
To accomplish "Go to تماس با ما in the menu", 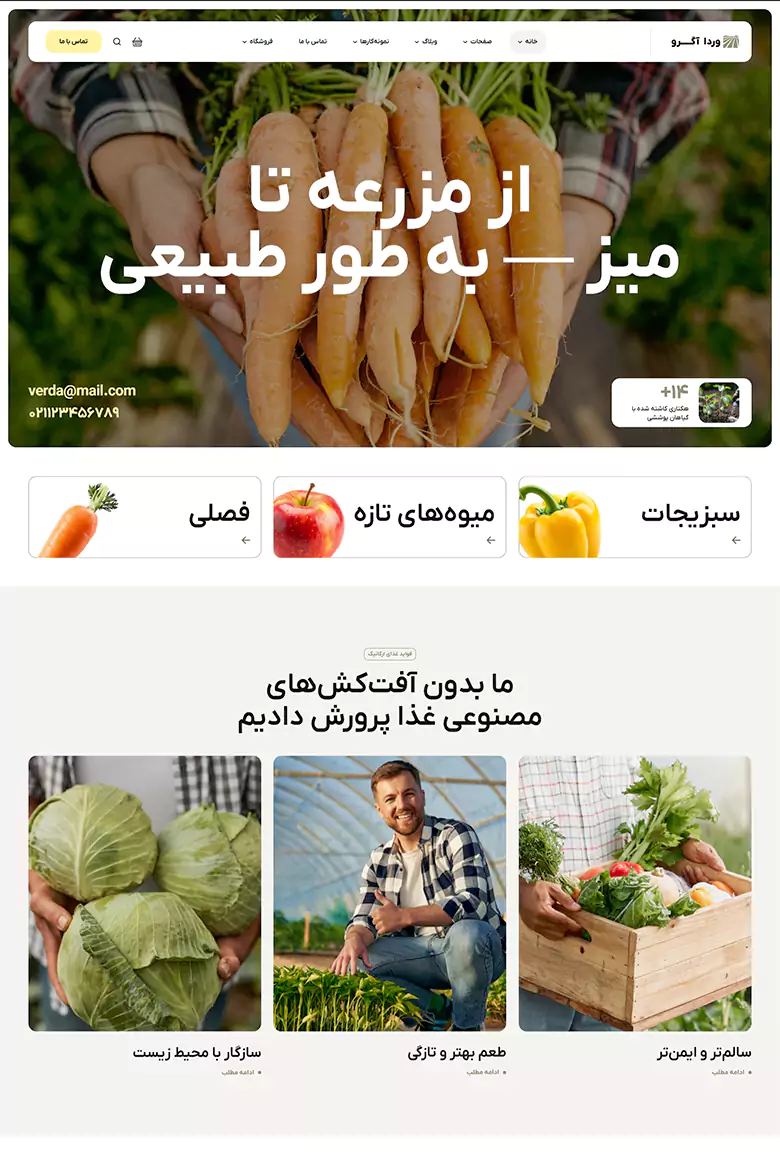I will (x=313, y=42).
